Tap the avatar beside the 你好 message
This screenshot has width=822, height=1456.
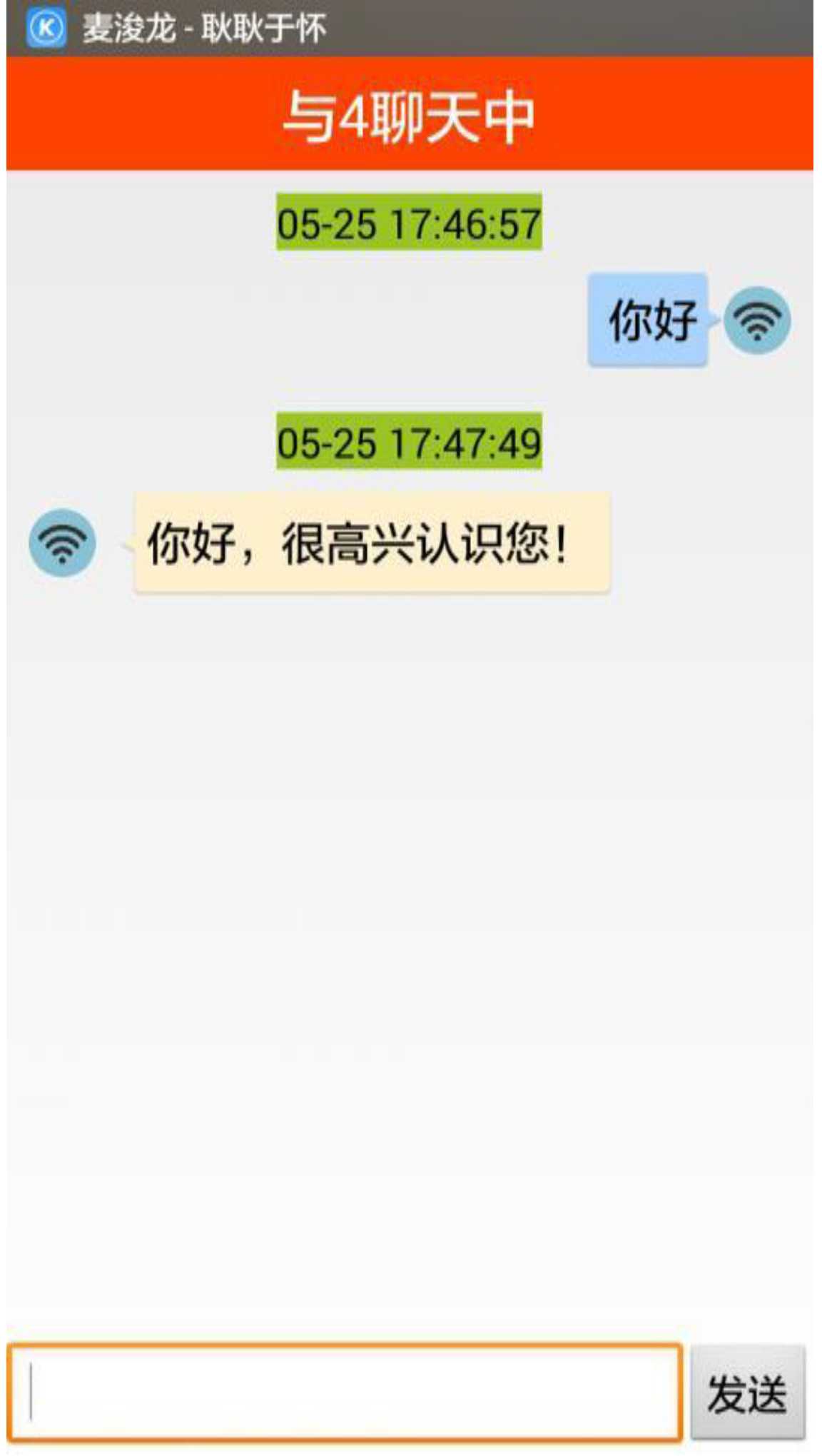point(757,320)
